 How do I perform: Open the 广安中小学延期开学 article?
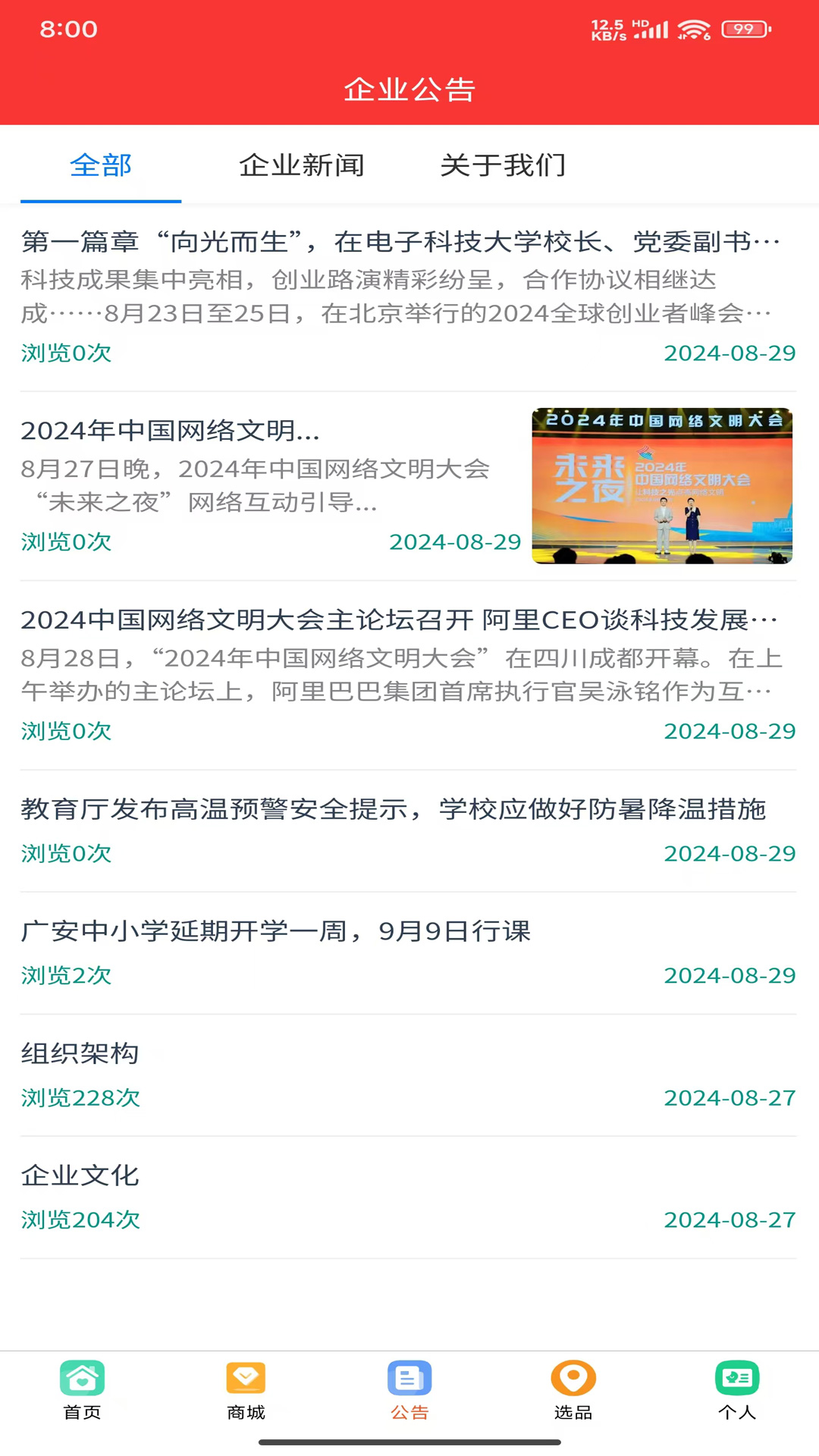277,933
